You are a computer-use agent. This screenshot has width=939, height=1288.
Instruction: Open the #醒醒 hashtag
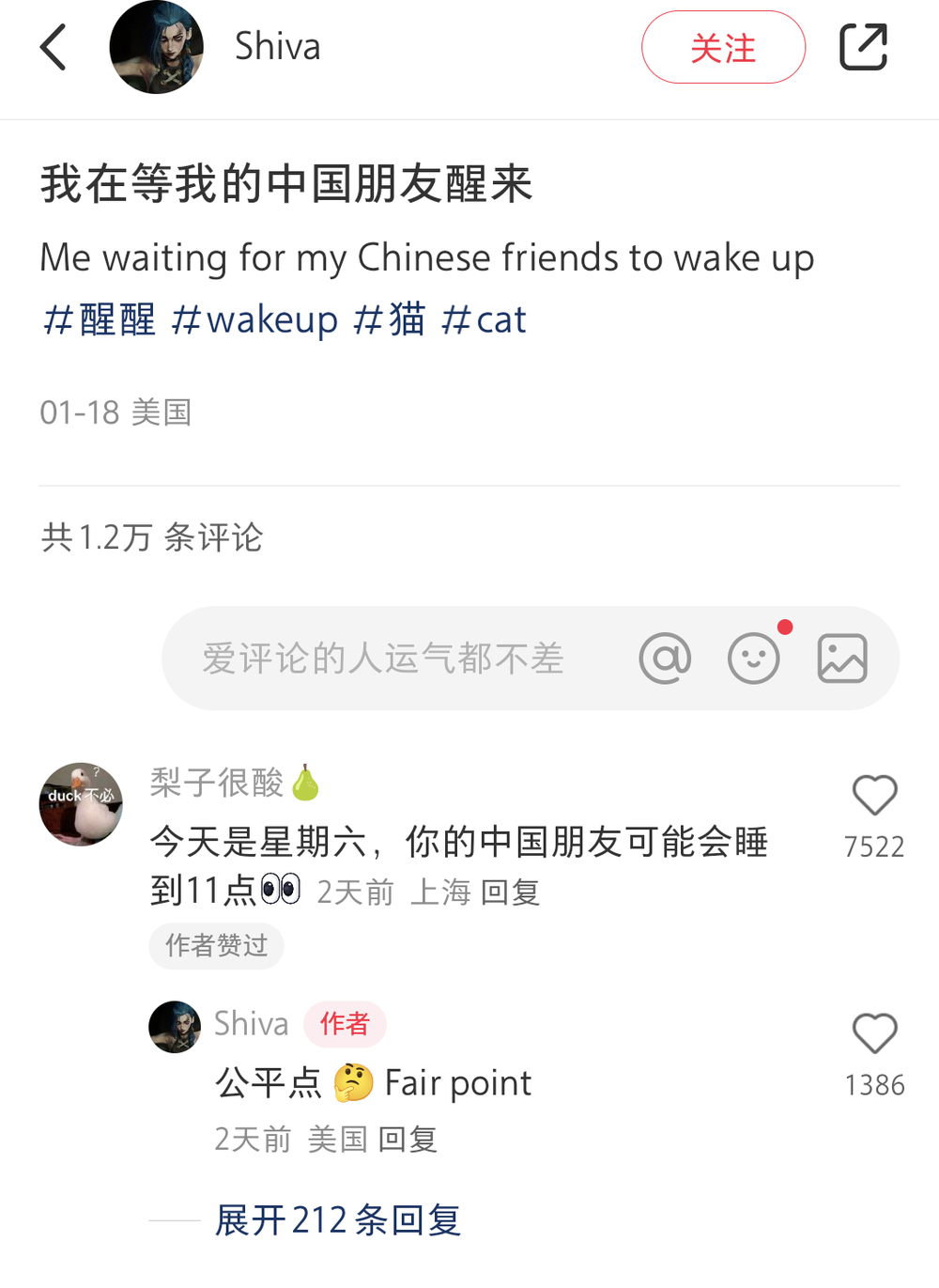[100, 319]
